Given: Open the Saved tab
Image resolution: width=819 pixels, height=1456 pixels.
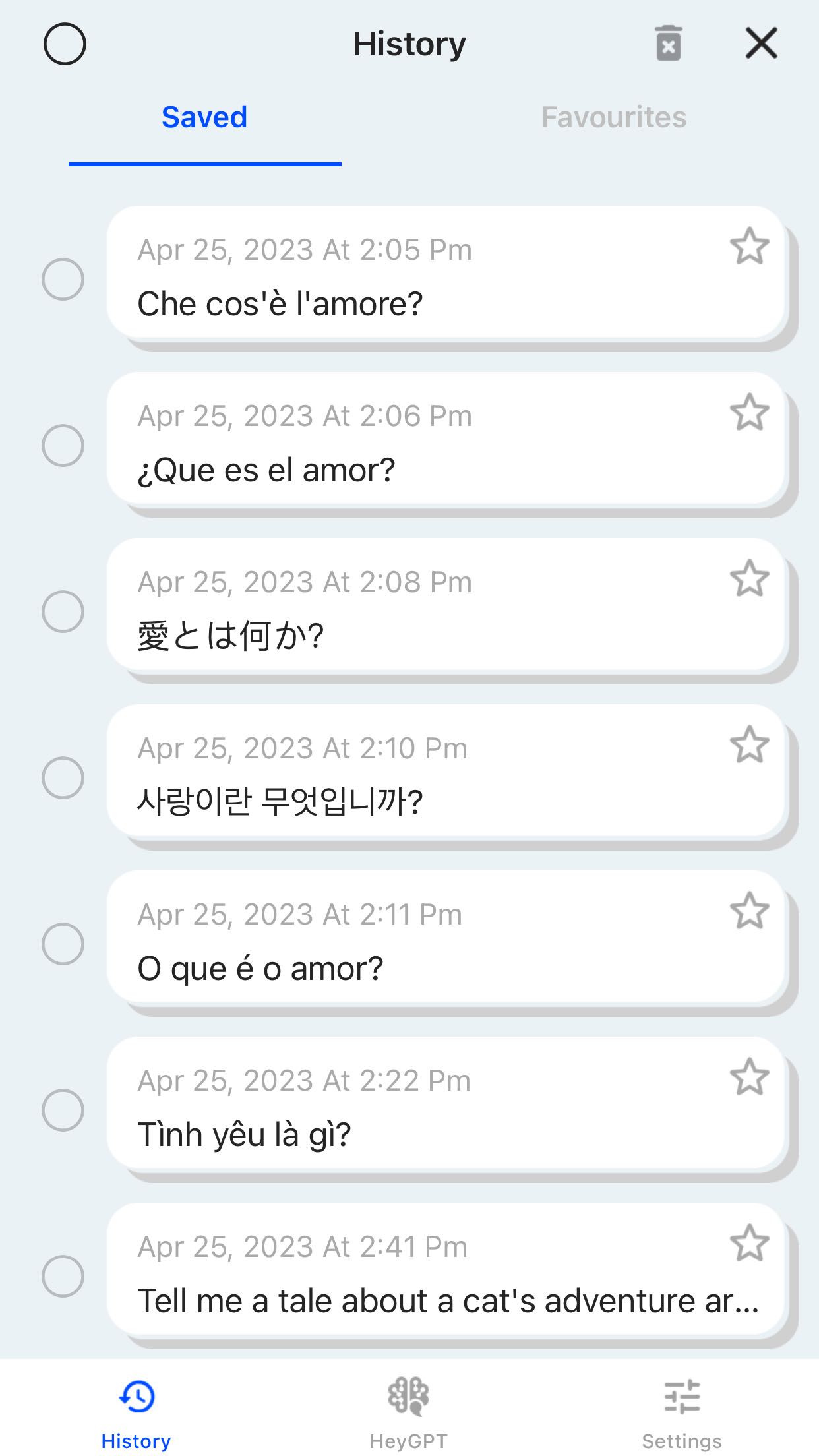Looking at the screenshot, I should point(204,117).
